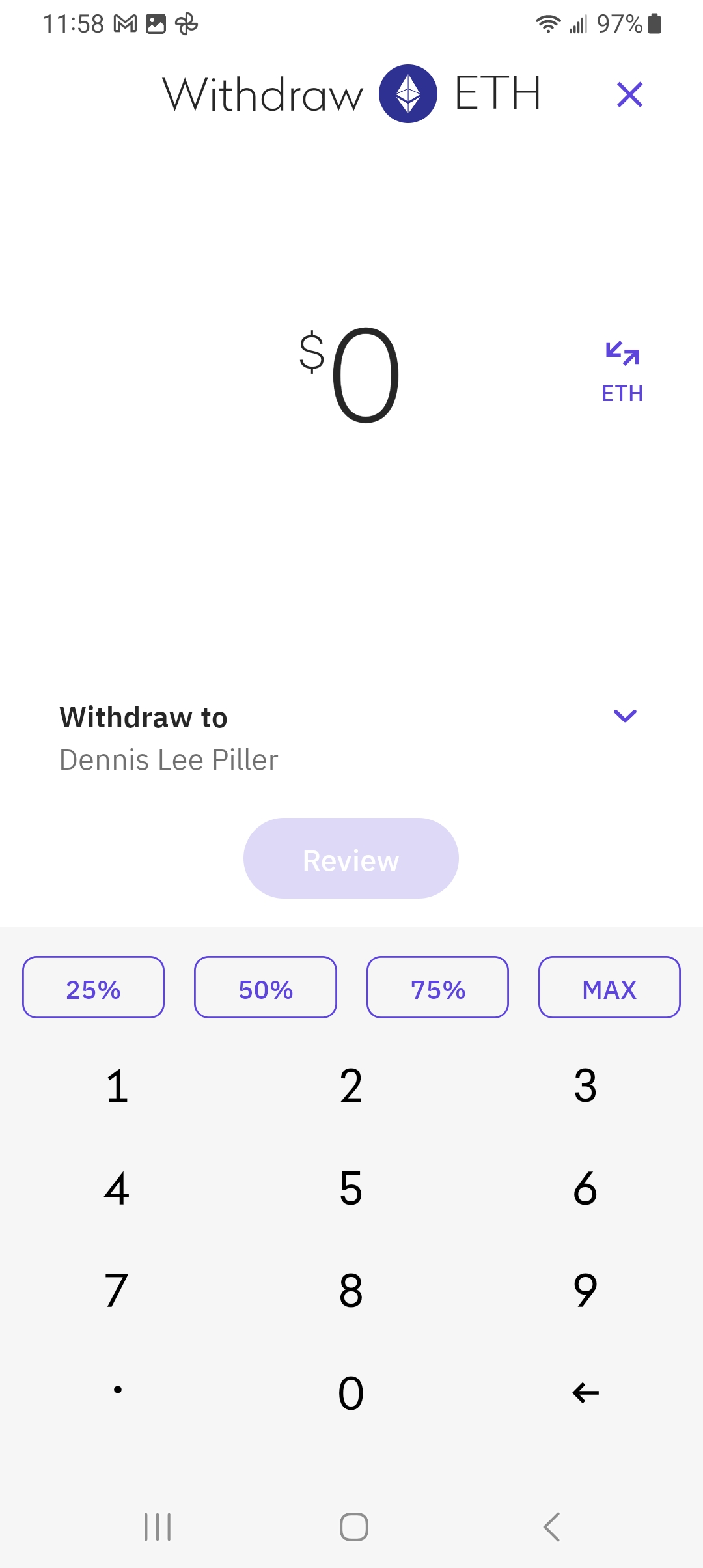Enter digit 5 on the keypad
Image resolution: width=703 pixels, height=1568 pixels.
pyautogui.click(x=351, y=1188)
